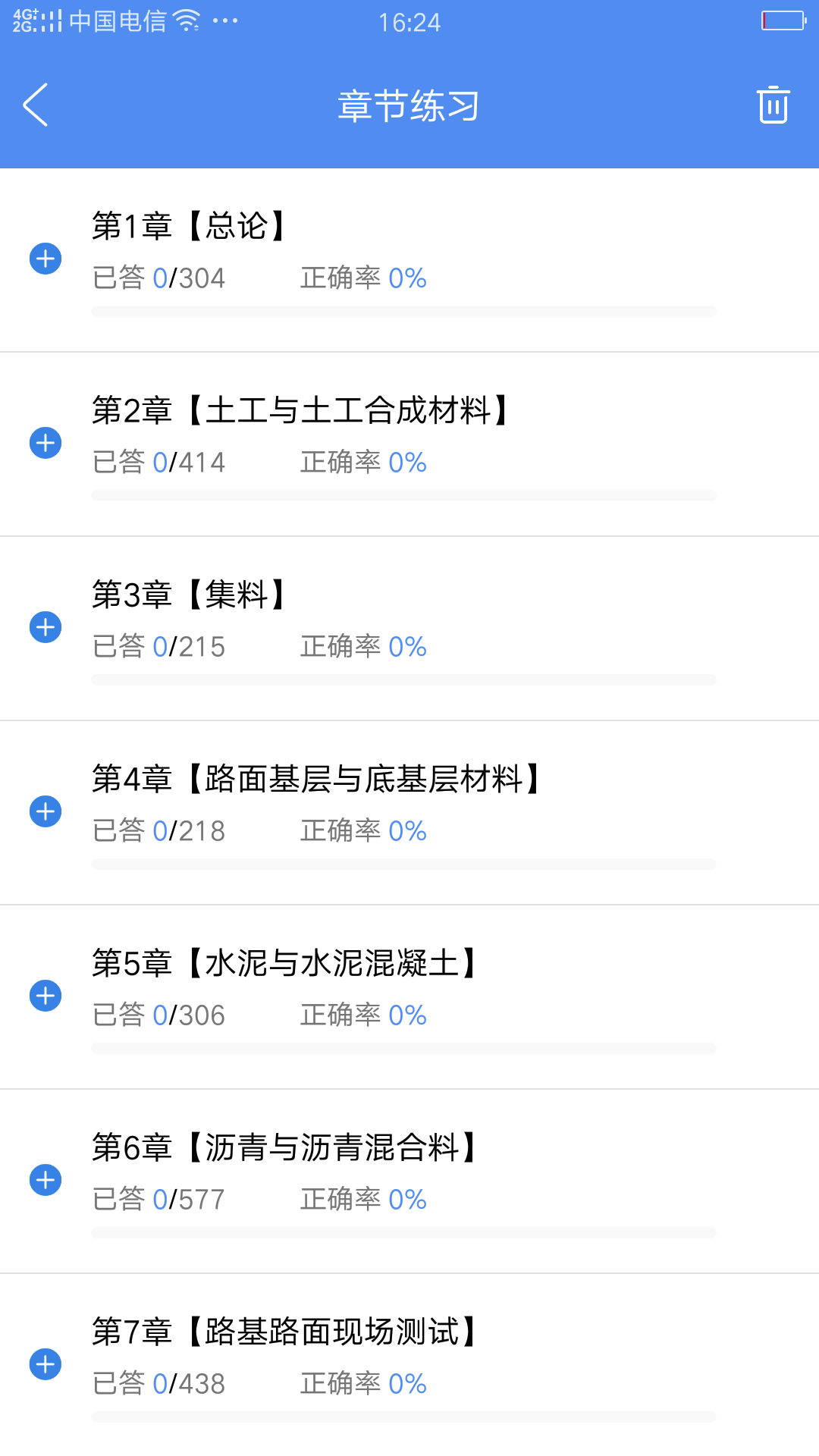Tap the 中国电信 carrier label
819x1456 pixels.
click(118, 23)
